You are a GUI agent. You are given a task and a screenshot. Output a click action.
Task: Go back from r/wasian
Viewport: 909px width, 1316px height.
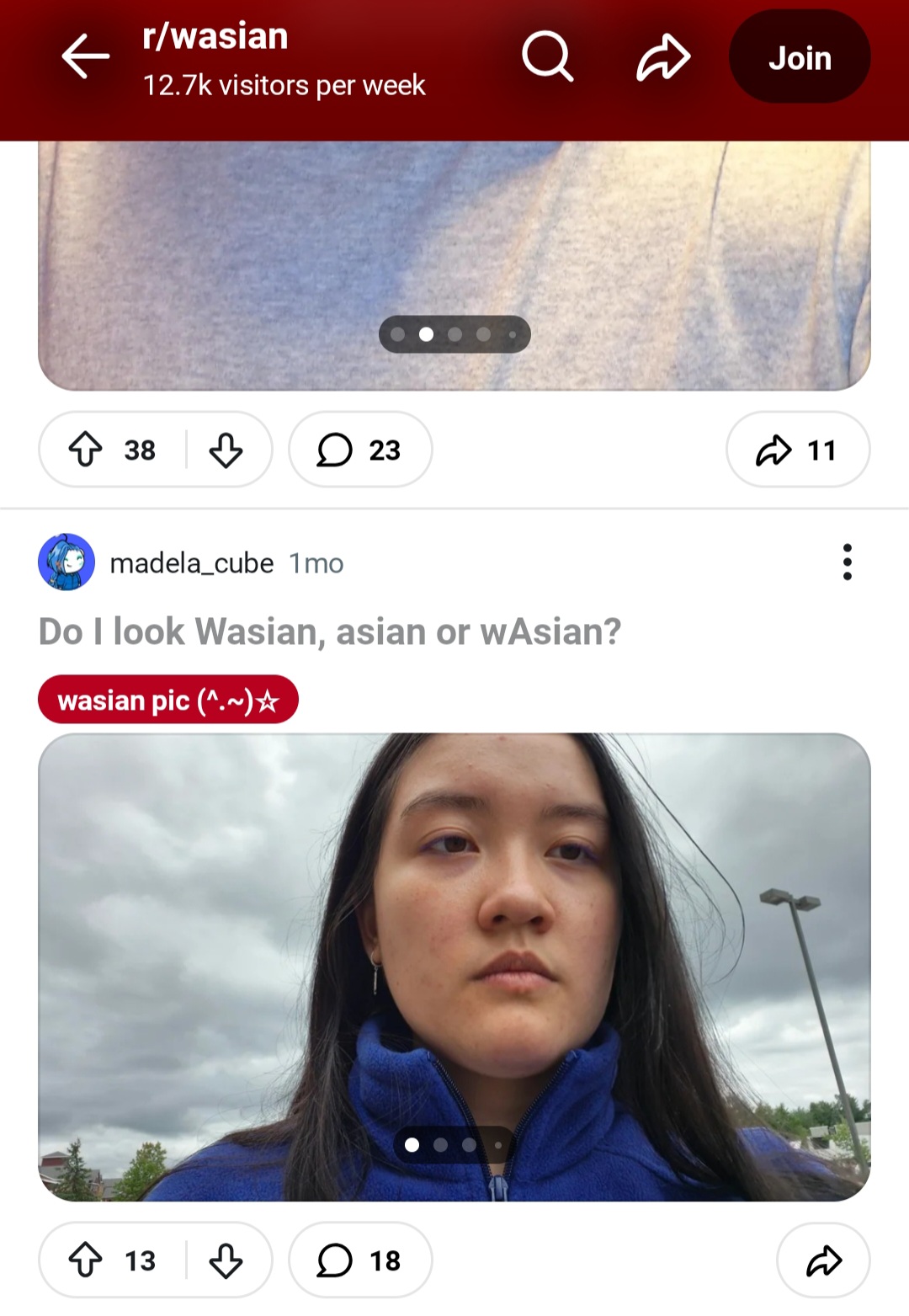coord(85,57)
